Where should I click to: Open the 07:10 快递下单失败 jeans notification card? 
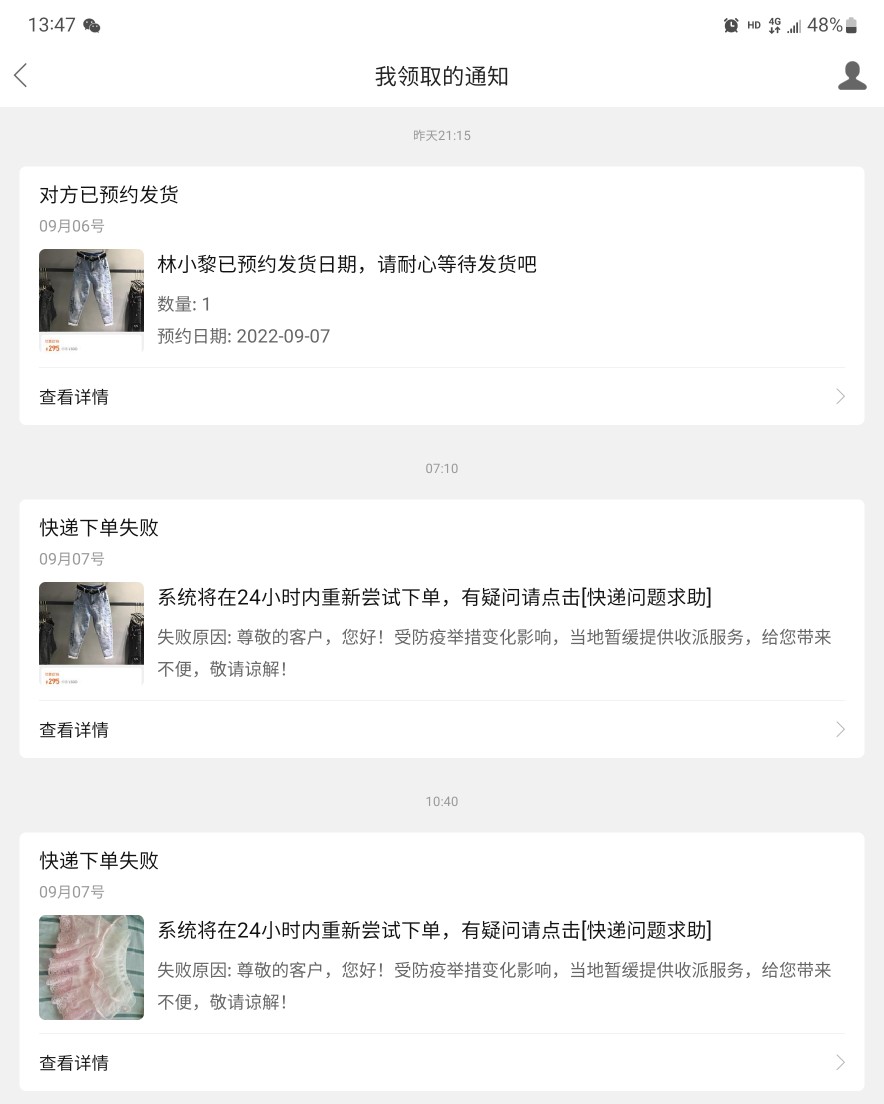tap(441, 610)
